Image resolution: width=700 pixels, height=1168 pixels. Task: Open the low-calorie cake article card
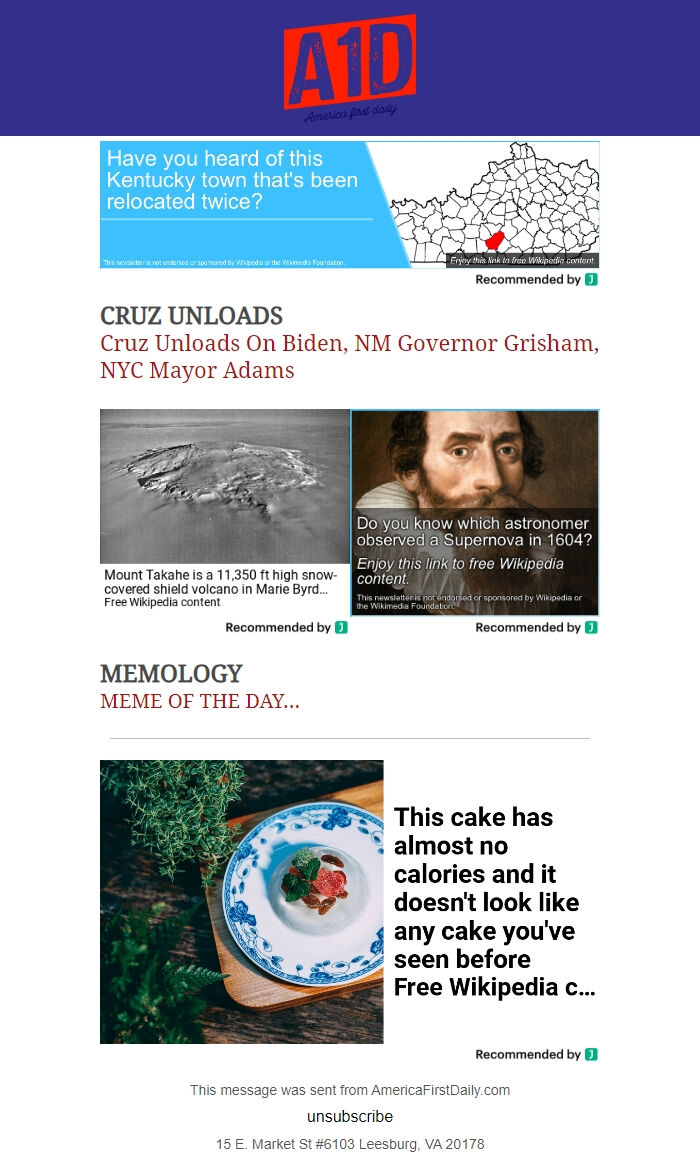[x=349, y=902]
